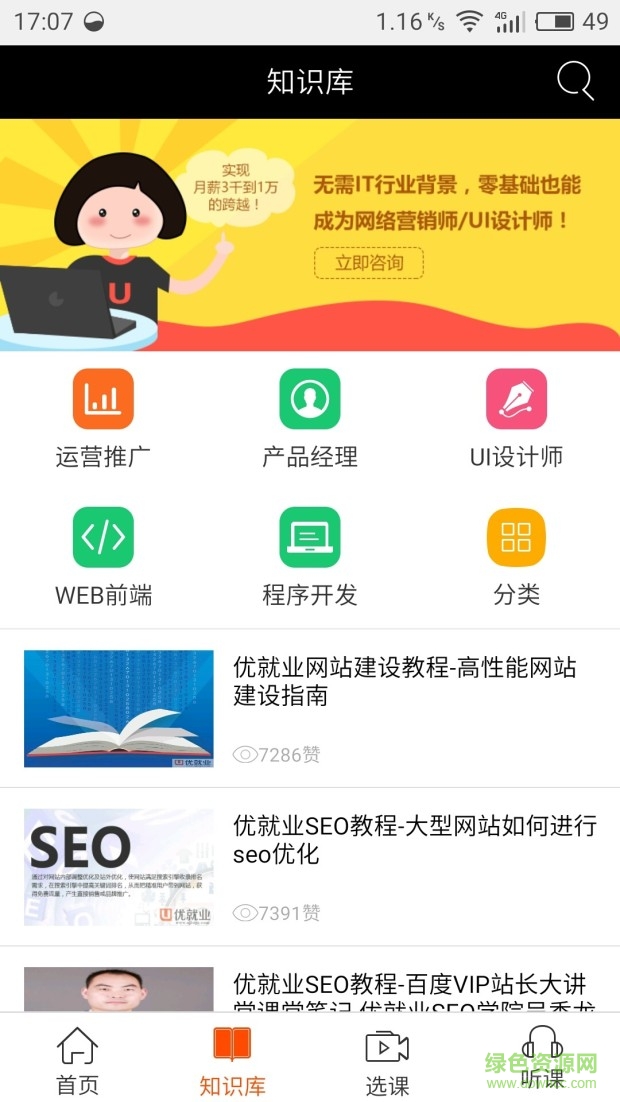Go to the 听课 tab
Viewport: 620px width, 1102px height.
click(542, 1060)
